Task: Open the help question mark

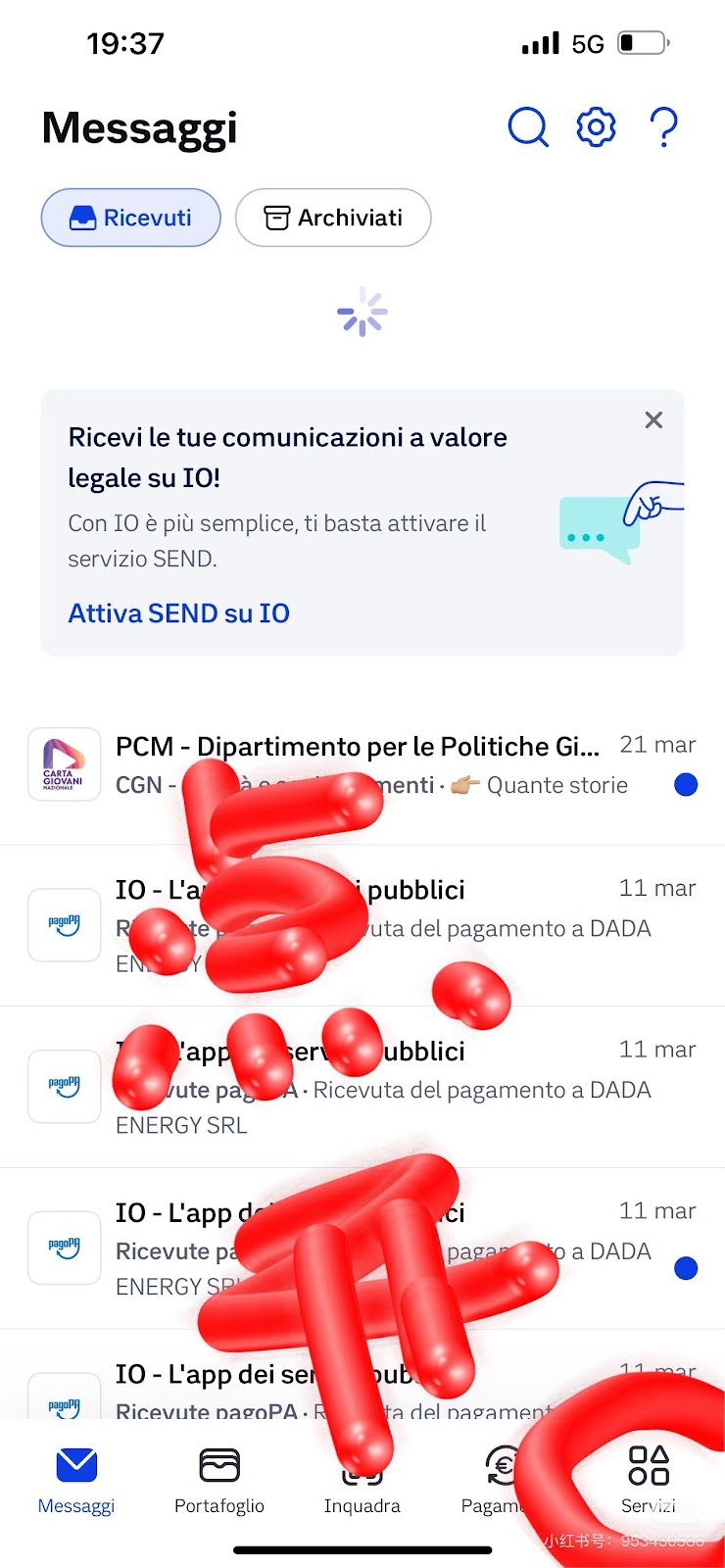Action: (663, 127)
